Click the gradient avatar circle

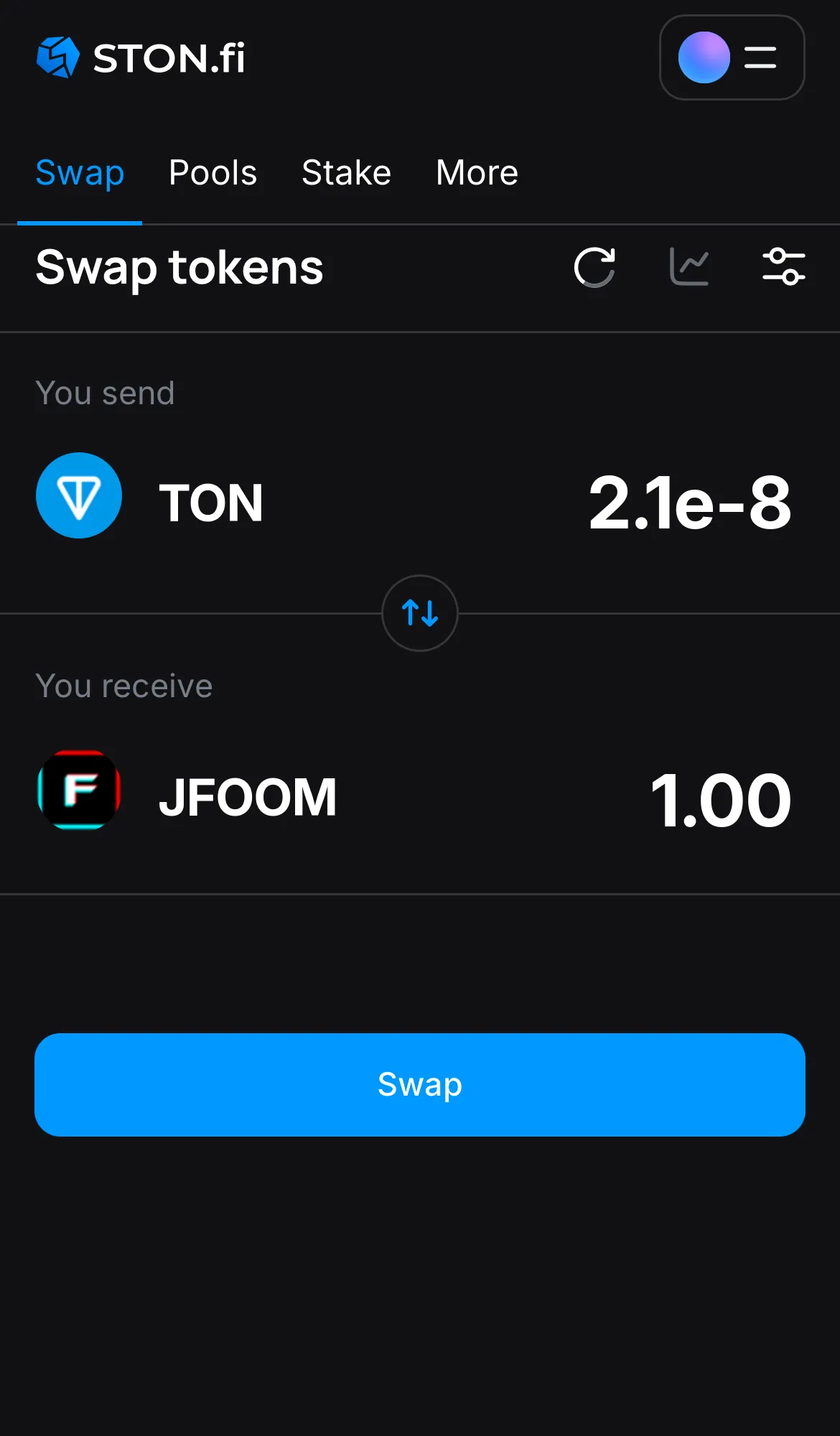click(x=704, y=57)
